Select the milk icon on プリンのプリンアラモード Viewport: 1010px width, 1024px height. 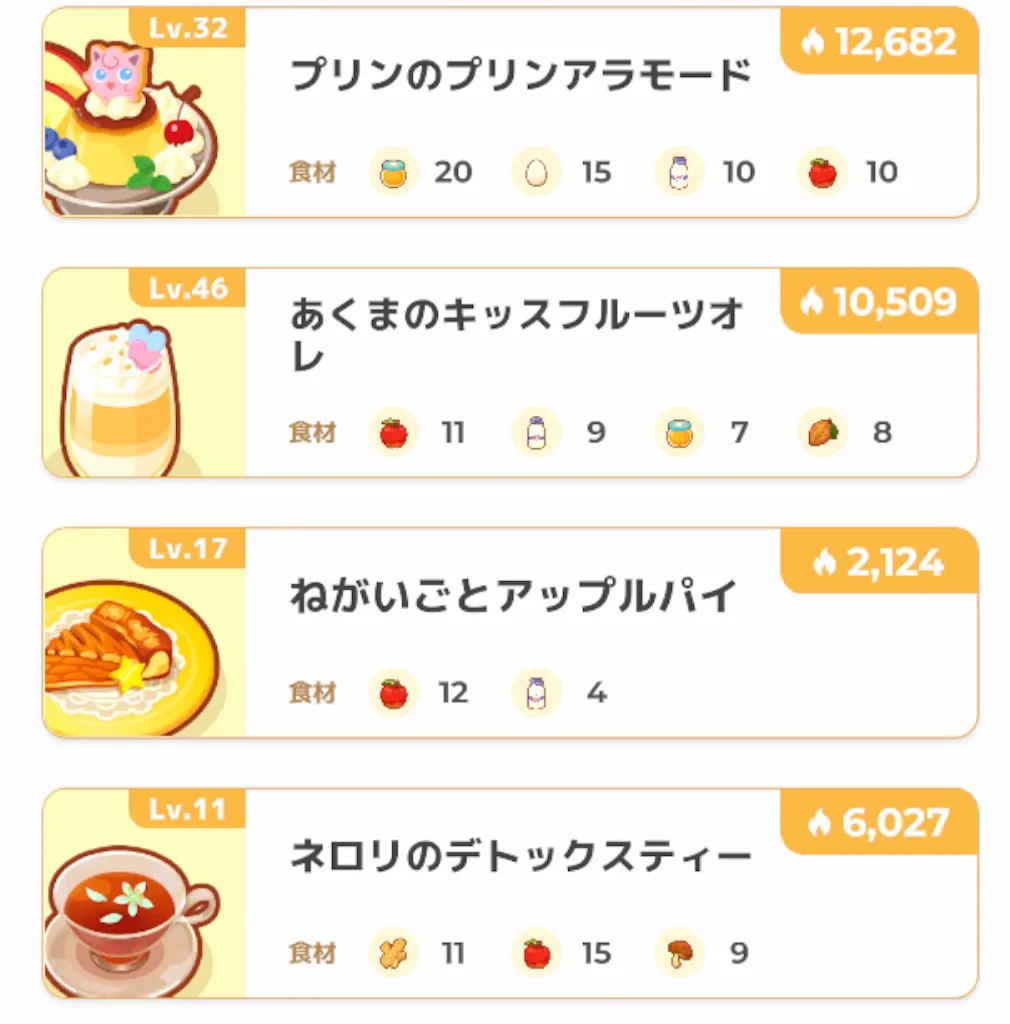pyautogui.click(x=680, y=172)
